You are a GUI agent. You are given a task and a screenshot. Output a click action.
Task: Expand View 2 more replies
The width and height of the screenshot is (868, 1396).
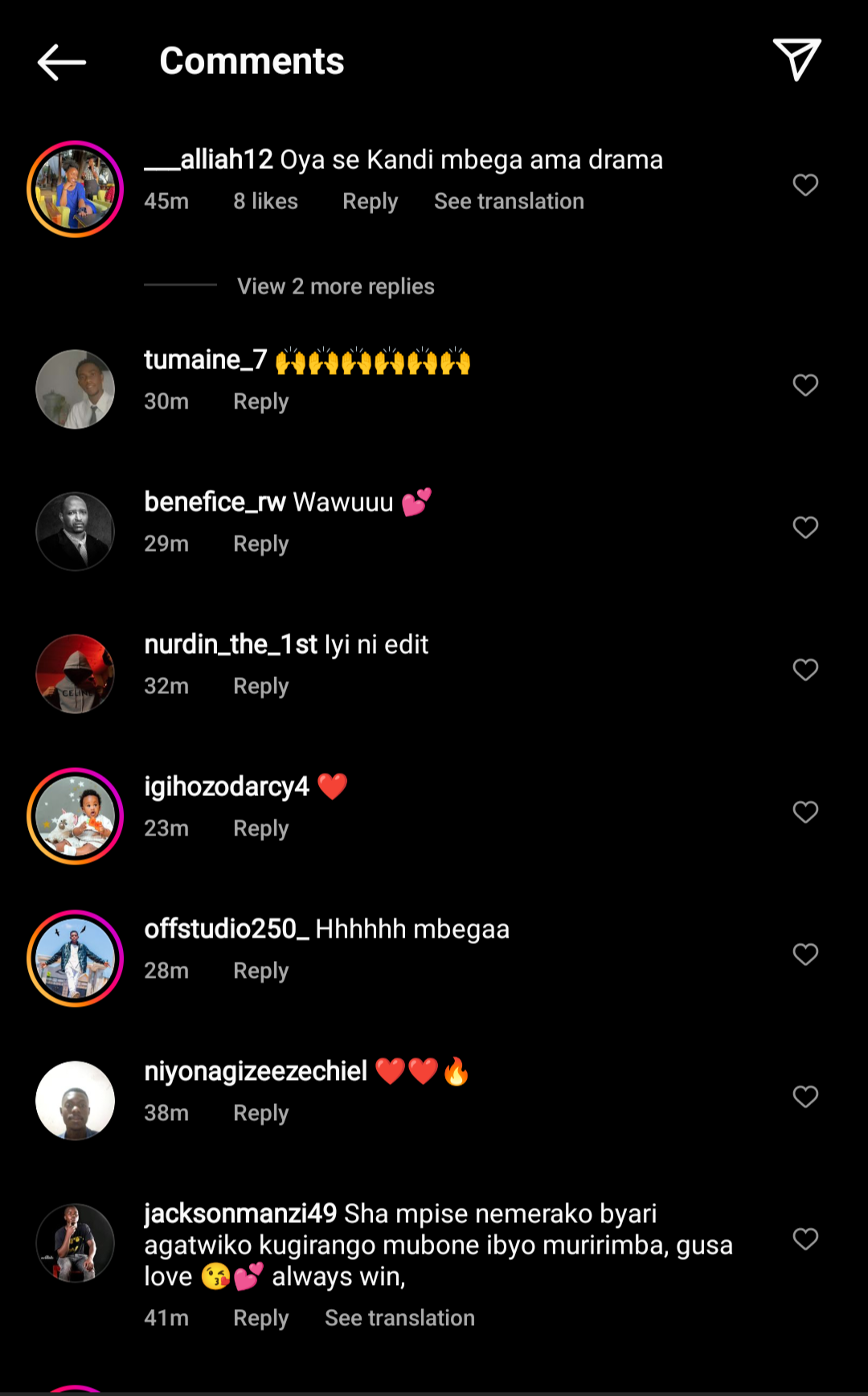click(335, 286)
